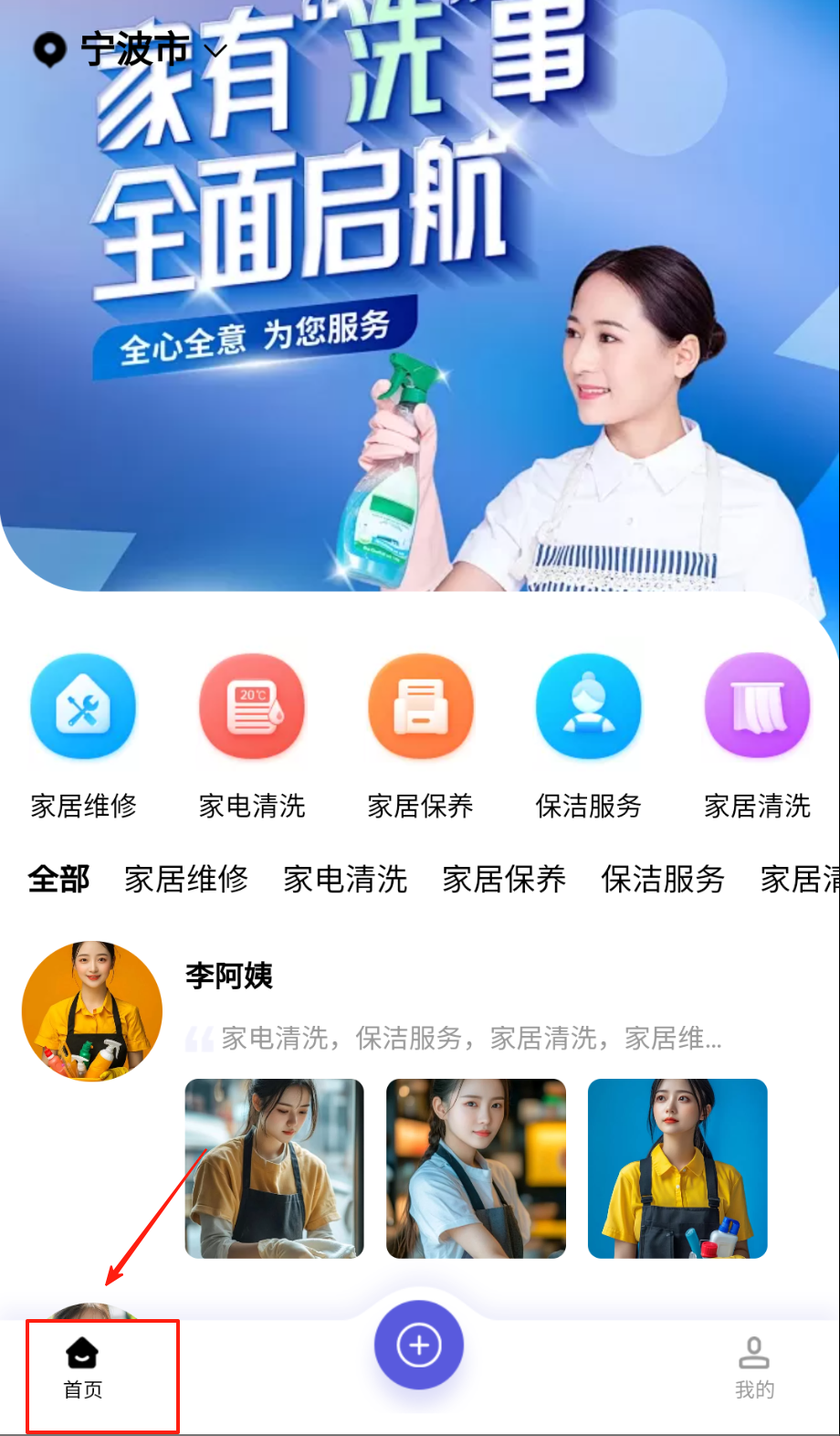Image resolution: width=840 pixels, height=1436 pixels.
Task: Open the 家电清洗 category icon
Action: click(252, 707)
